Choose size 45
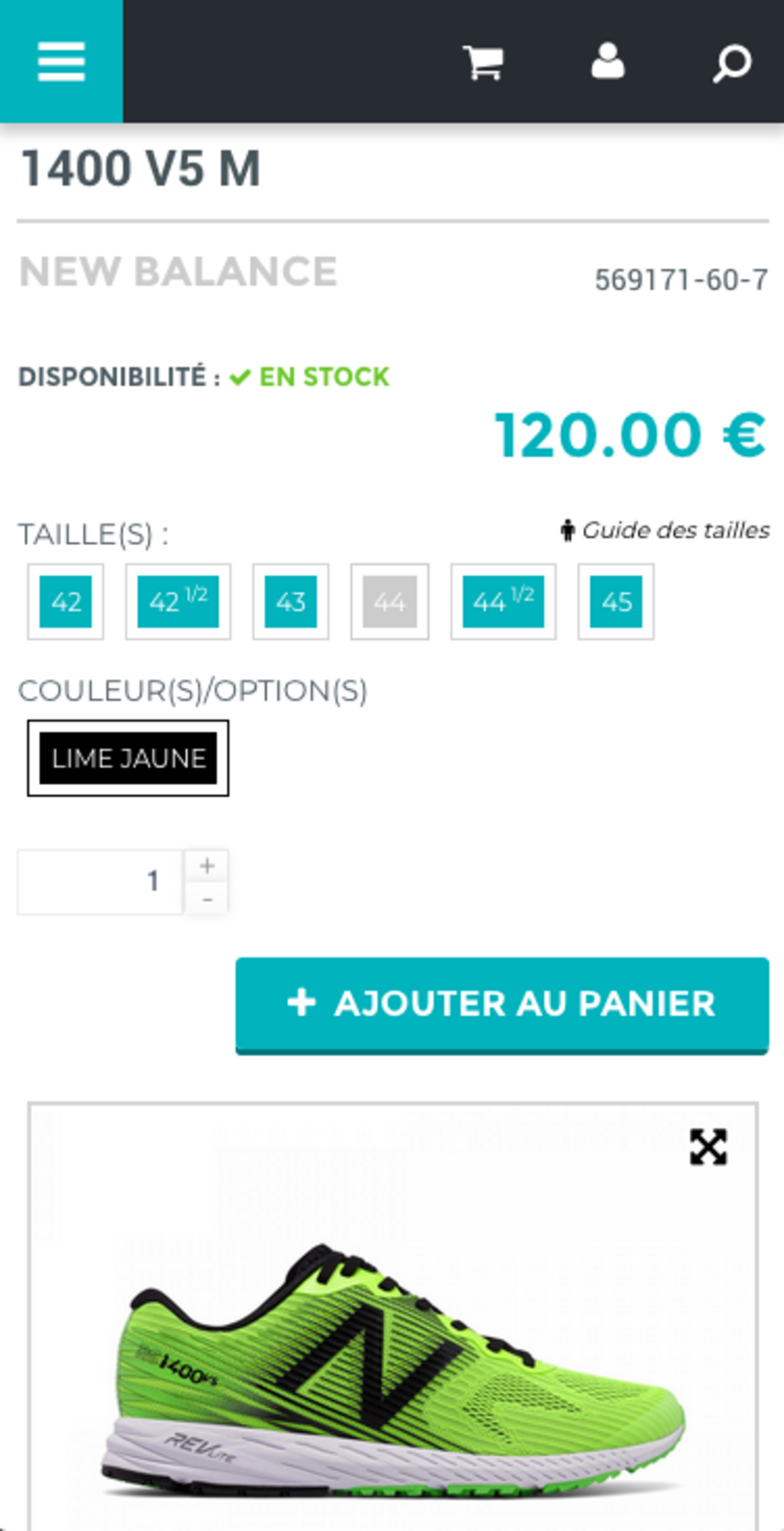This screenshot has width=784, height=1531. [616, 602]
